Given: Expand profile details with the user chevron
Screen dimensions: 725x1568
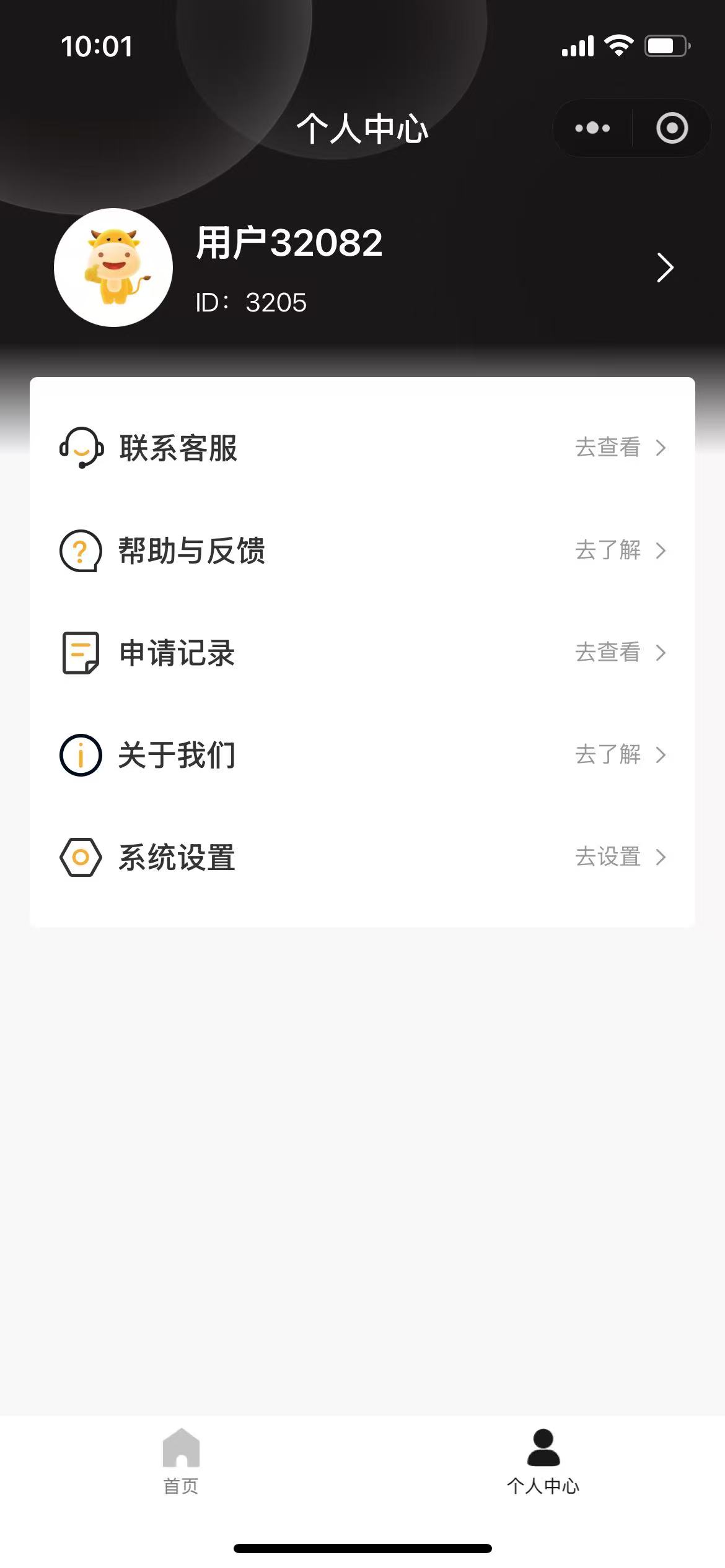Looking at the screenshot, I should point(665,268).
